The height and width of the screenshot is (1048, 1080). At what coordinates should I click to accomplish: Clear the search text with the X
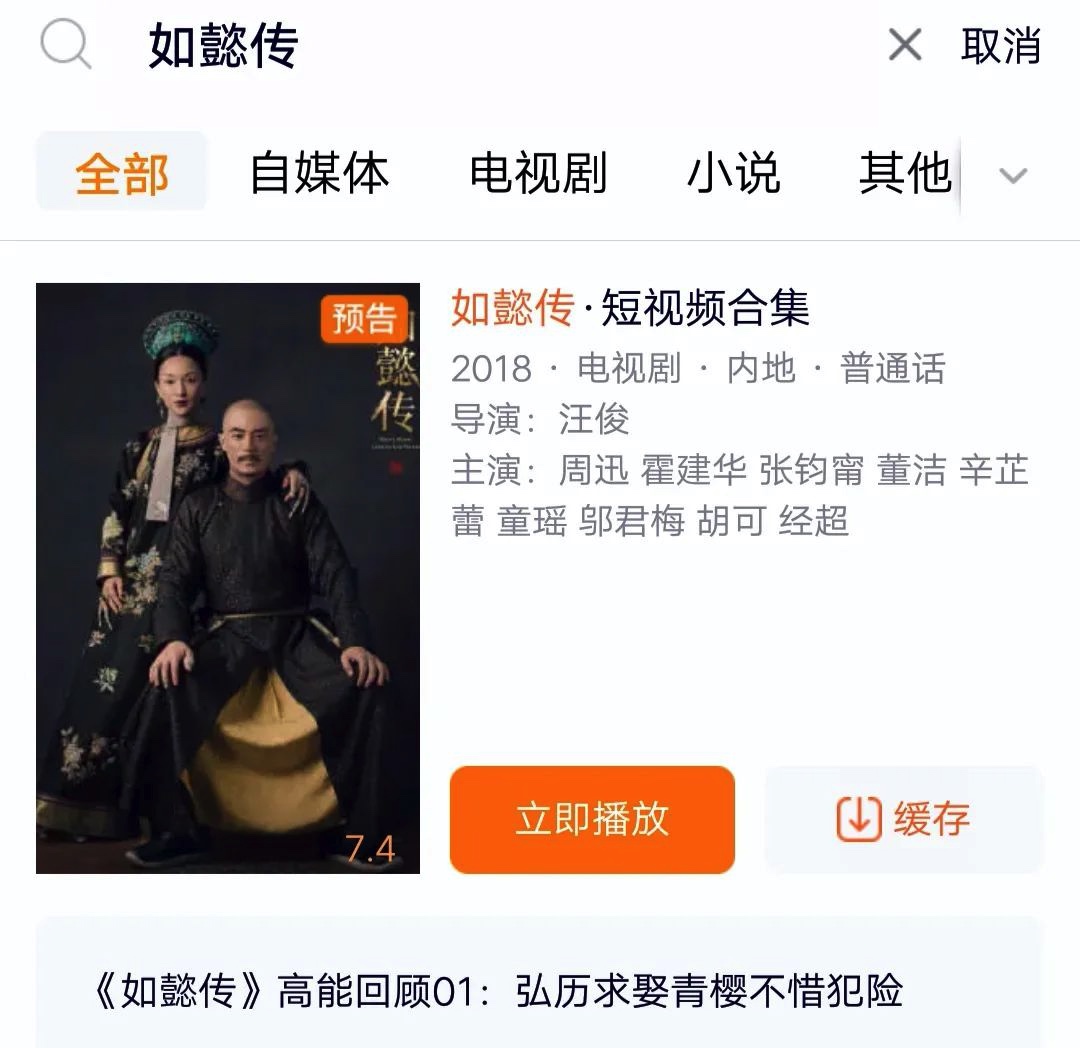(905, 45)
